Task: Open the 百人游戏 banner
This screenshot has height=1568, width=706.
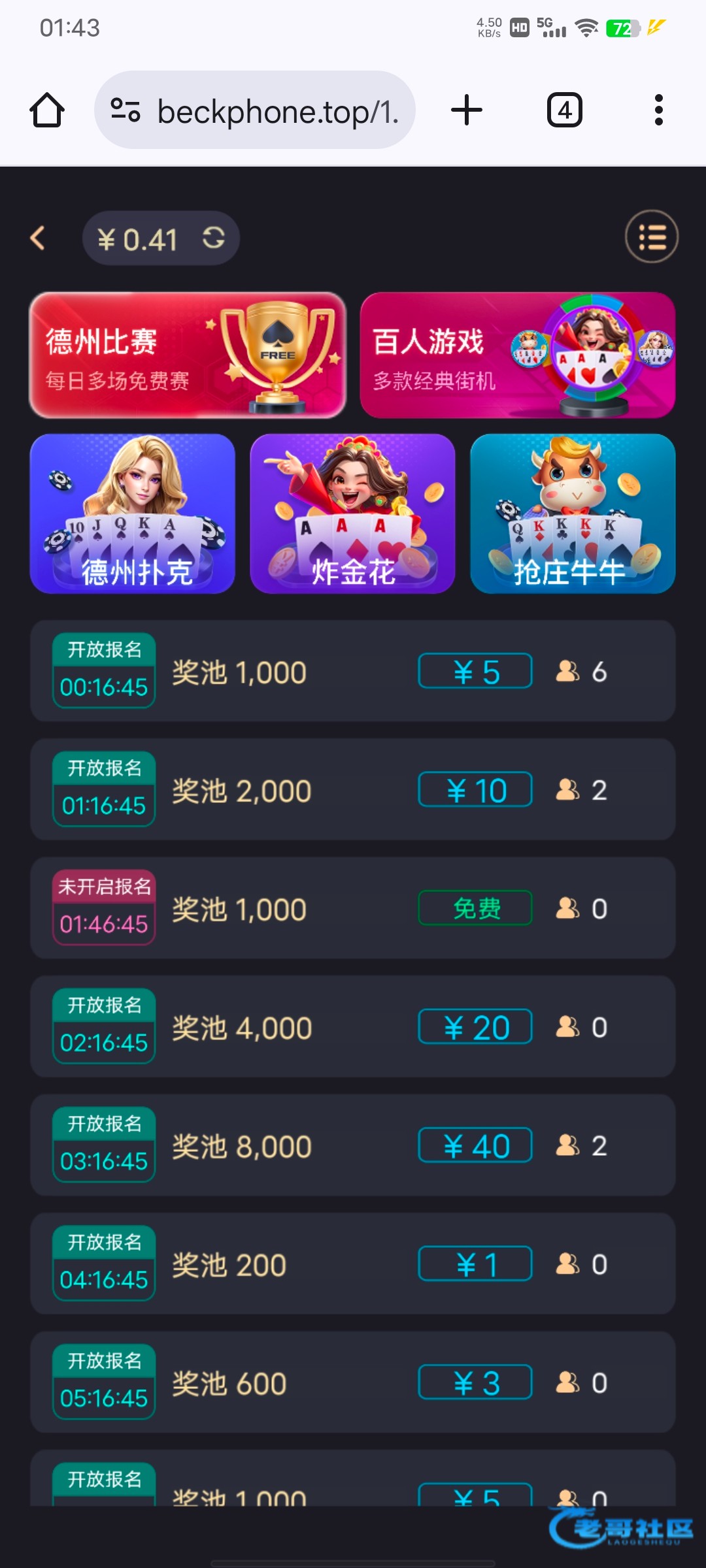Action: 518,355
